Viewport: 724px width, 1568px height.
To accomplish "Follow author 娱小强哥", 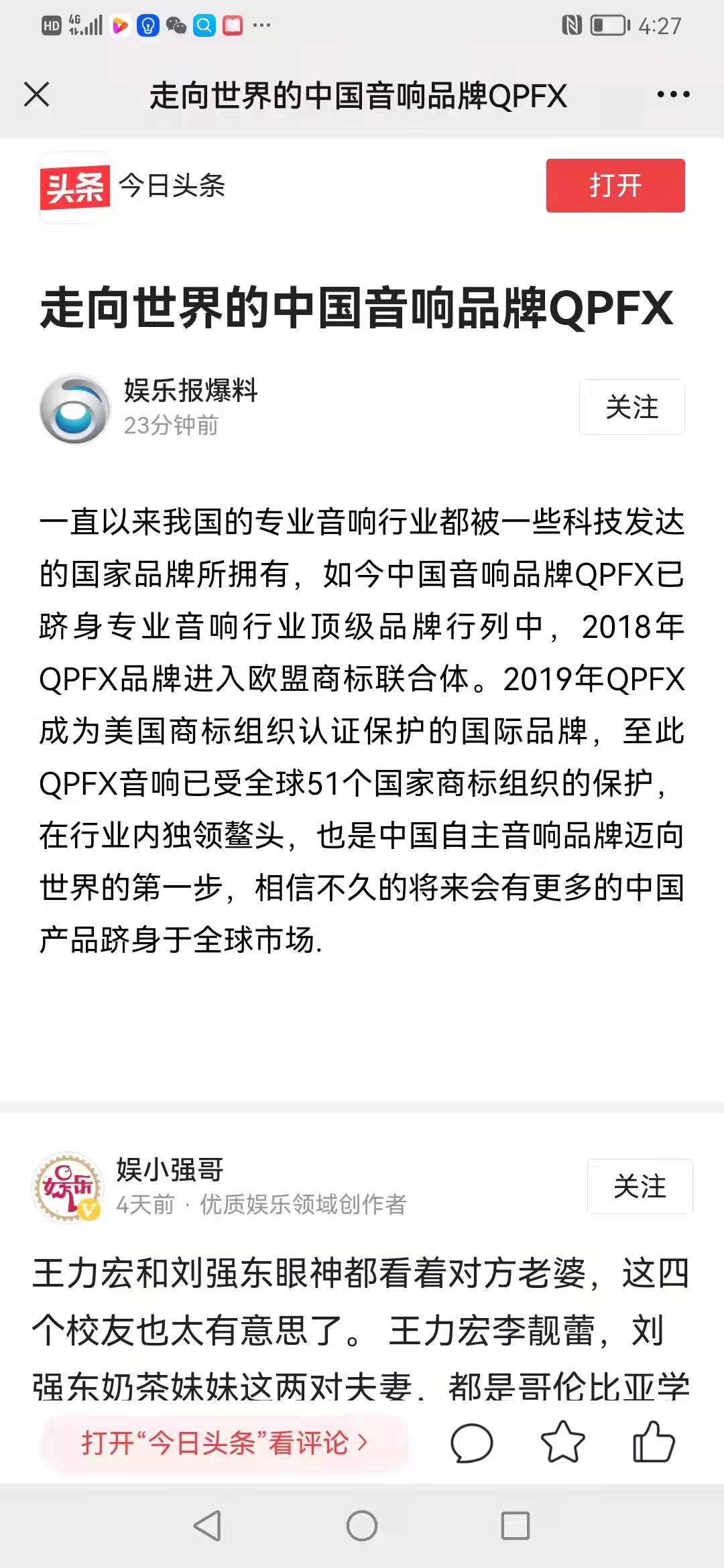I will [x=640, y=1186].
